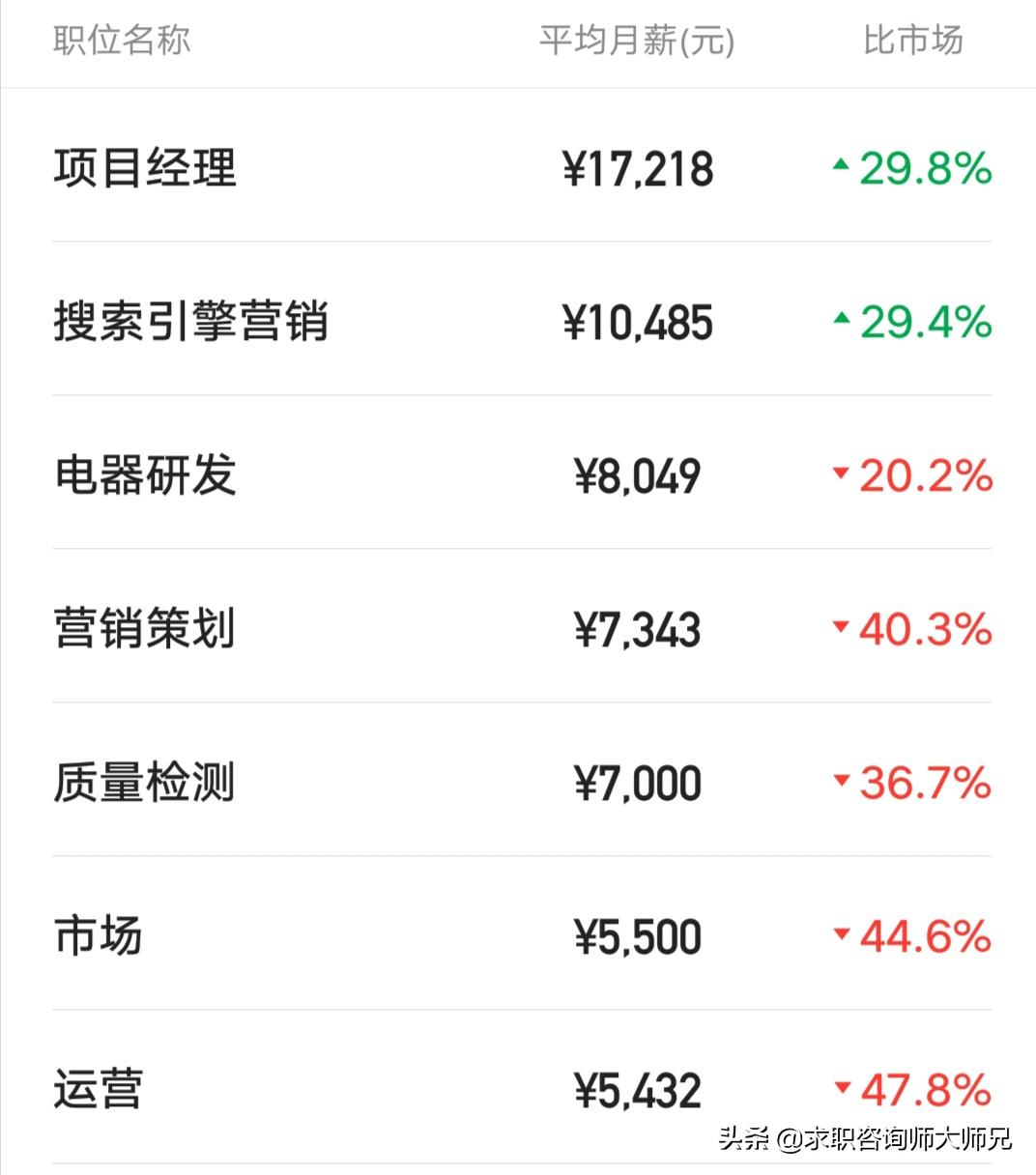Click the ¥5,500 salary for 市场
Image resolution: width=1036 pixels, height=1175 pixels.
click(636, 937)
